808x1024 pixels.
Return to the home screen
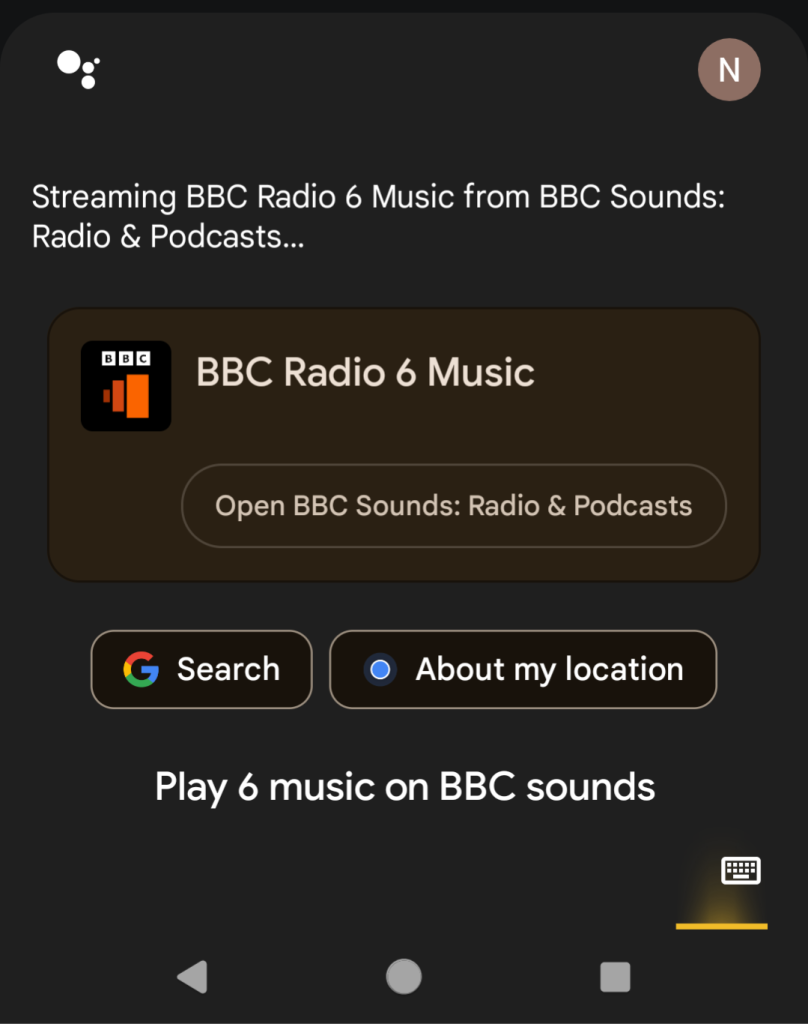[404, 976]
